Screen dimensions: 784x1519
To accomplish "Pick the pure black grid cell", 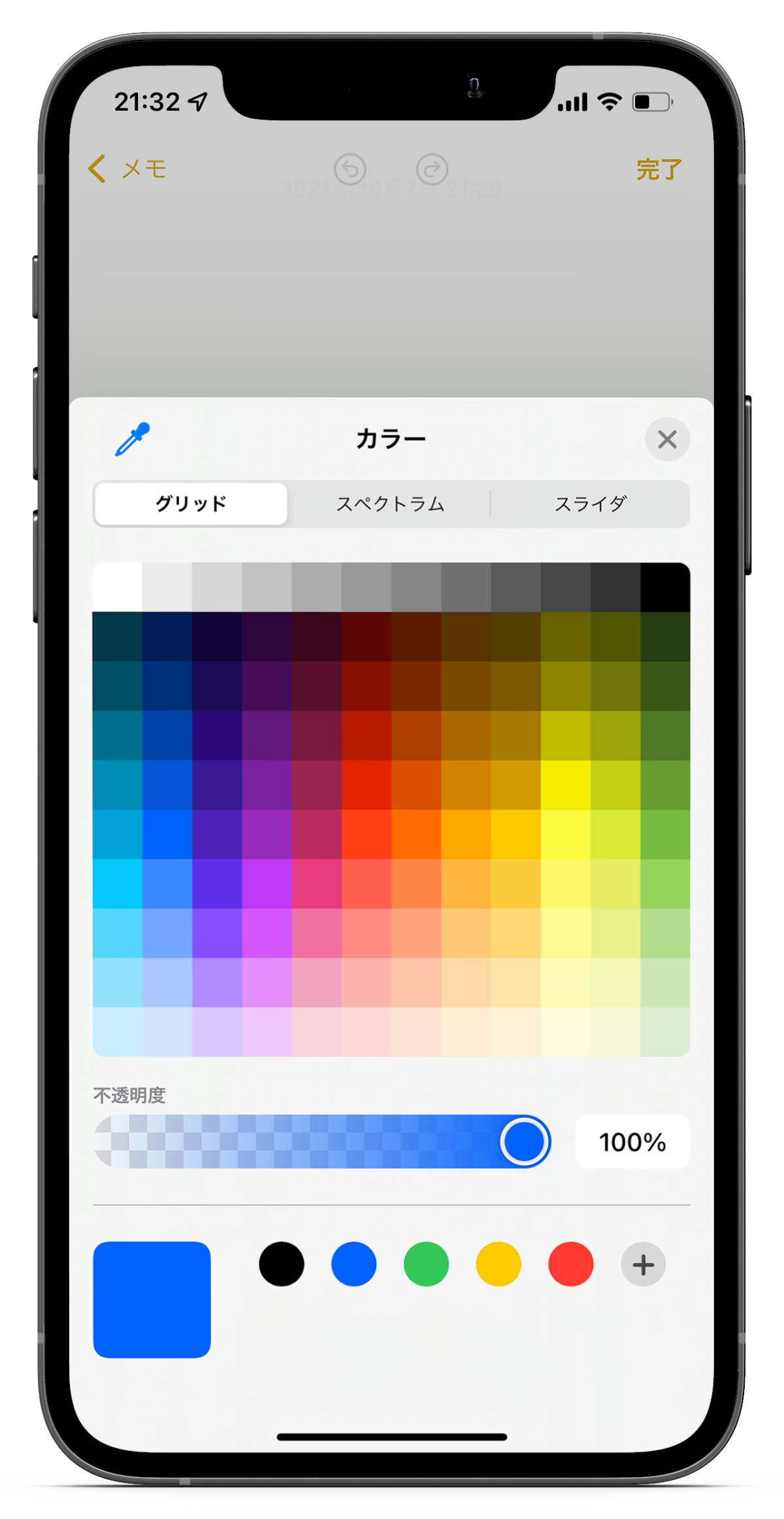I will 665,587.
